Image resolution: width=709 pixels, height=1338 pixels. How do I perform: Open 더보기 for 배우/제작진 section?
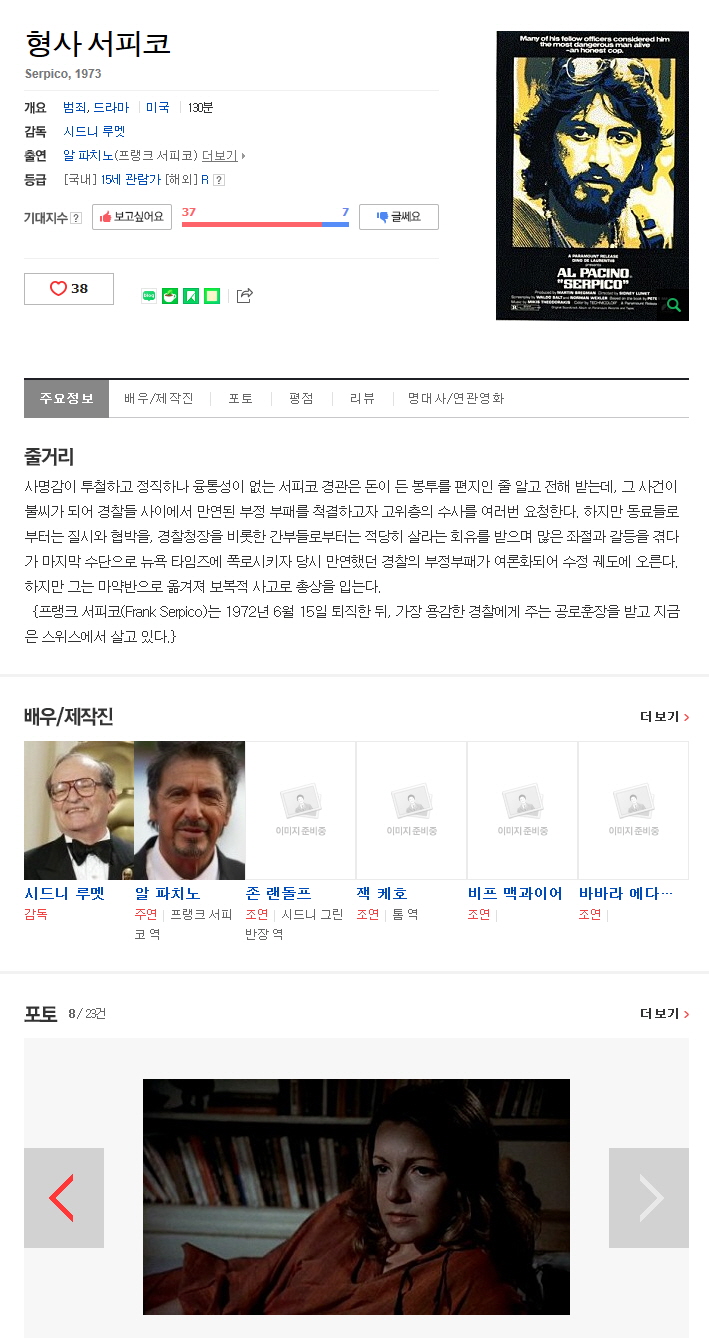(664, 717)
